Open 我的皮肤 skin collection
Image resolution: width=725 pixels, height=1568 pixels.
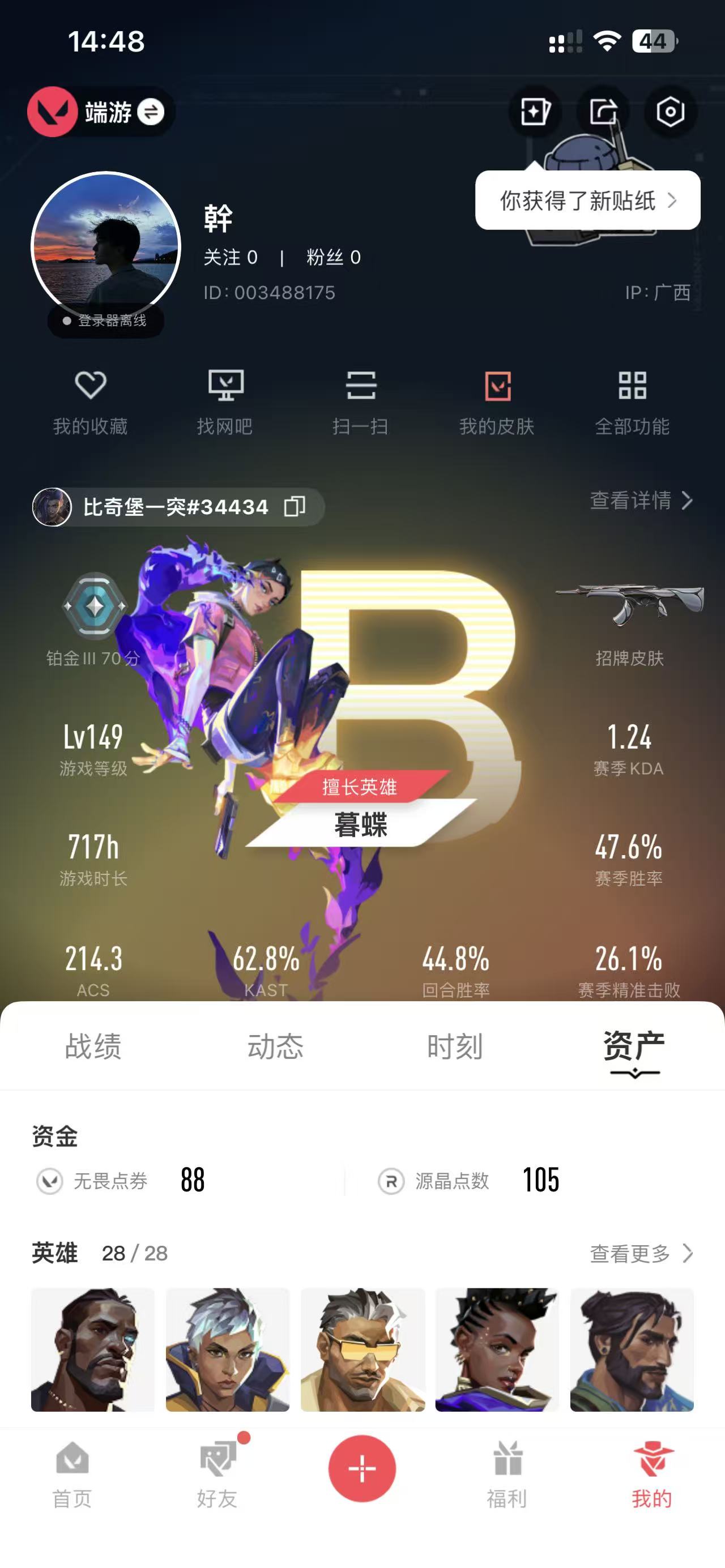(497, 401)
